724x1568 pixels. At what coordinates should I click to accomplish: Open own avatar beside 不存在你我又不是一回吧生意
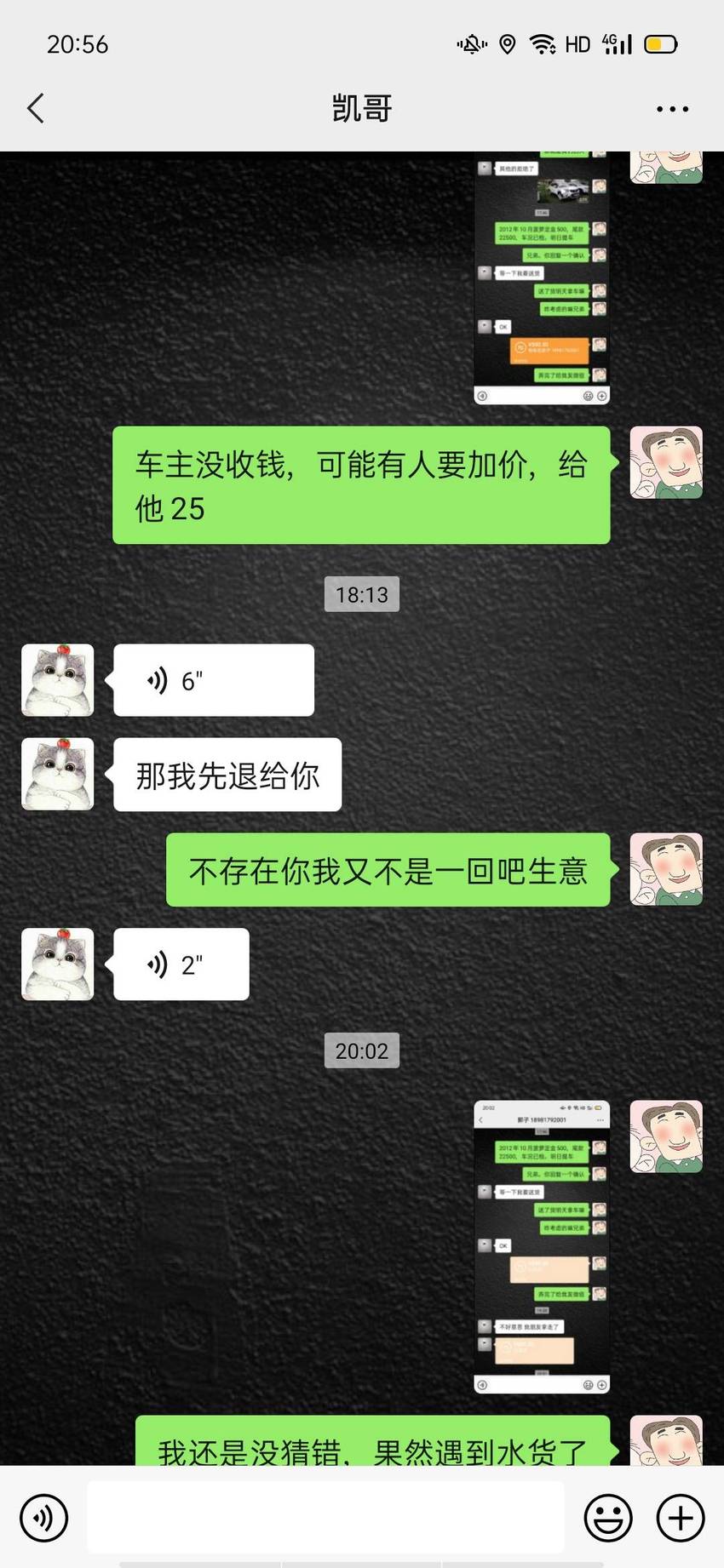pos(666,869)
